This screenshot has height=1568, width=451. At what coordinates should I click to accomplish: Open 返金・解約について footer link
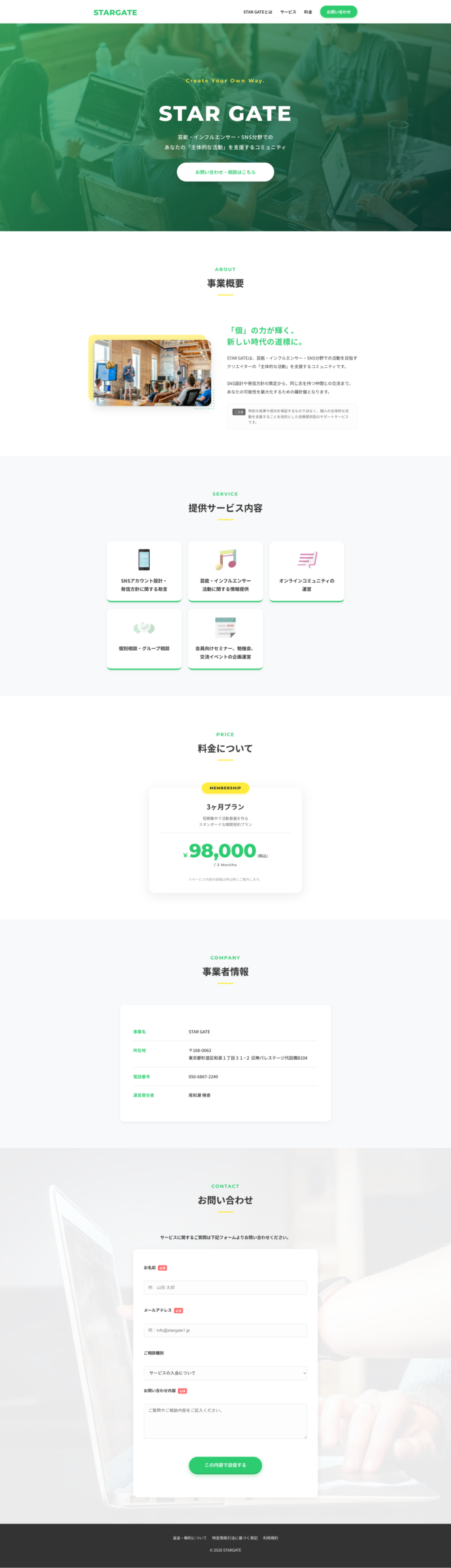pos(190,1538)
